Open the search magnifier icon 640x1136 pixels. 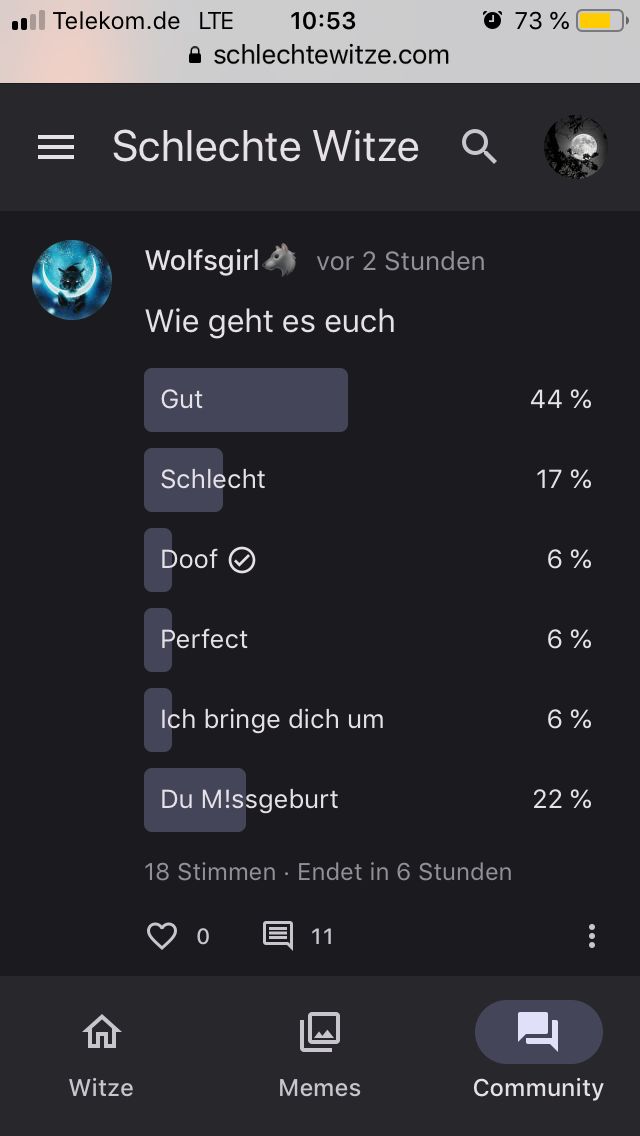[x=479, y=147]
